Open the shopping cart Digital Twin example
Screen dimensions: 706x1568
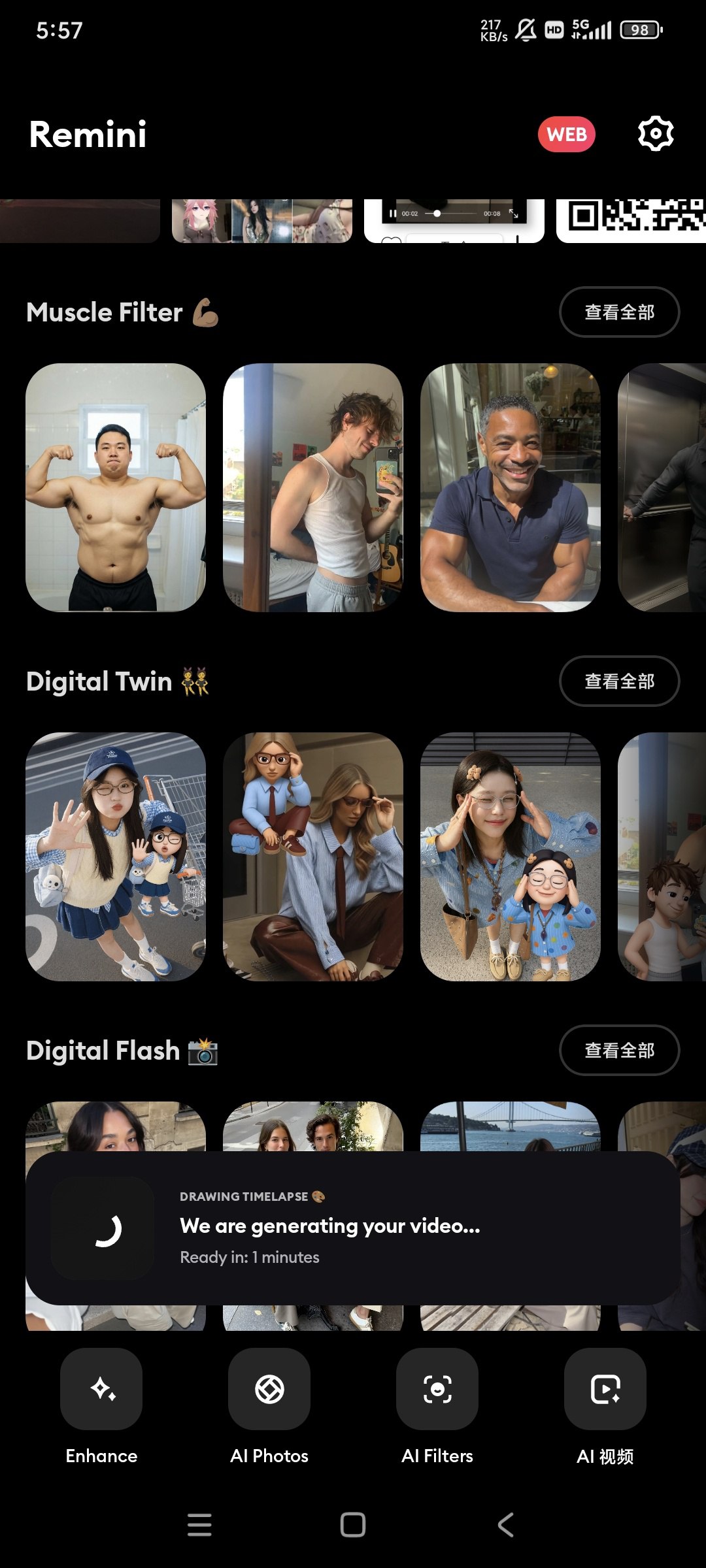coord(116,857)
